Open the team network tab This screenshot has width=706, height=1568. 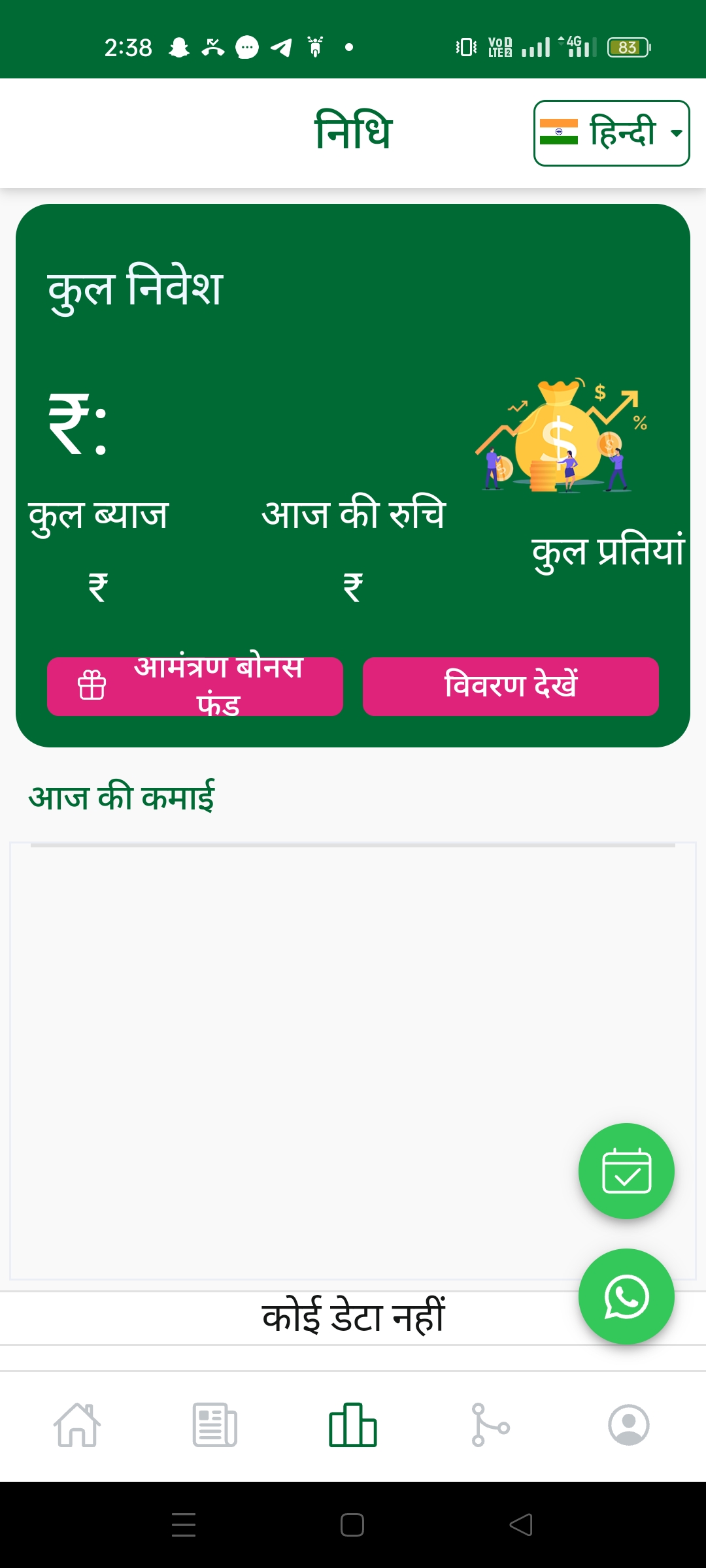click(490, 1425)
